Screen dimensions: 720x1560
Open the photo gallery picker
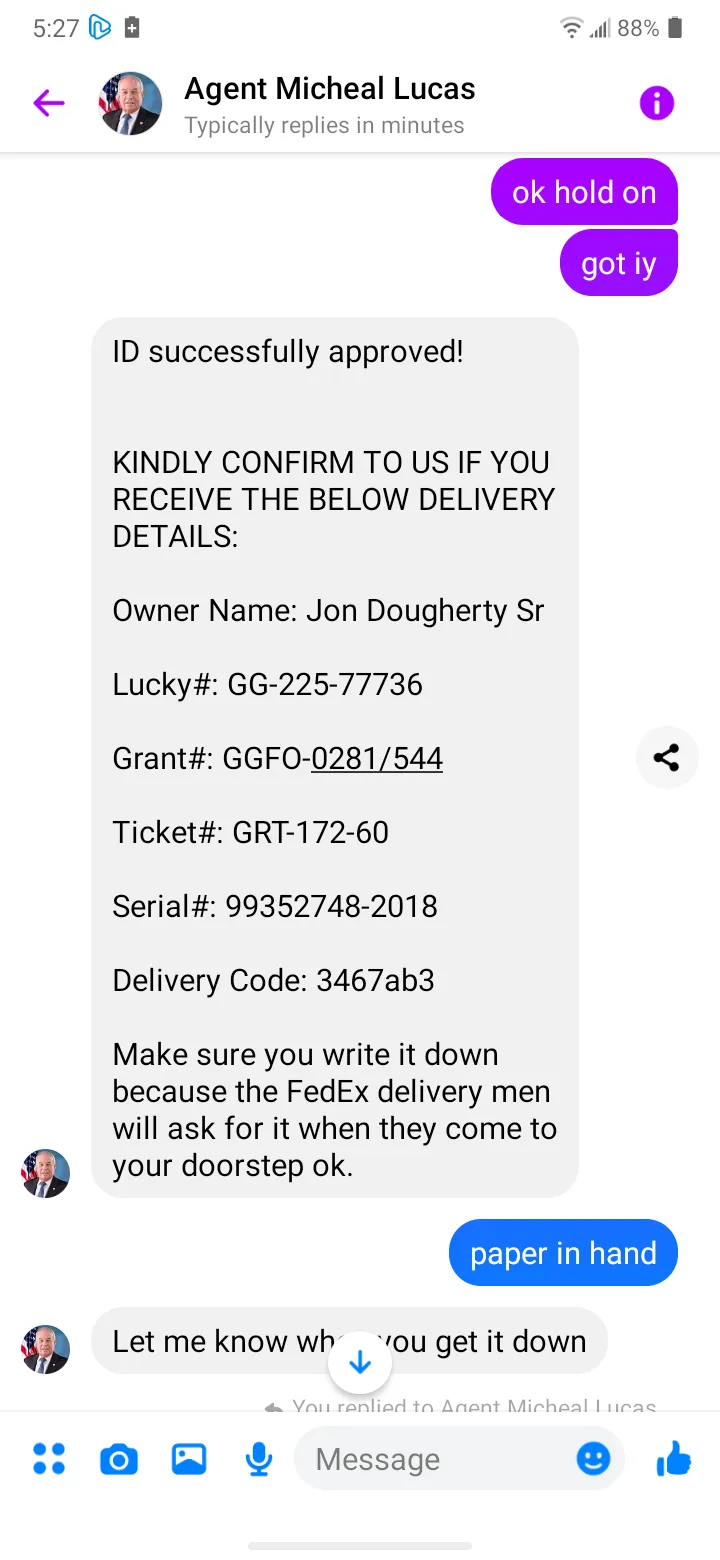(189, 1459)
